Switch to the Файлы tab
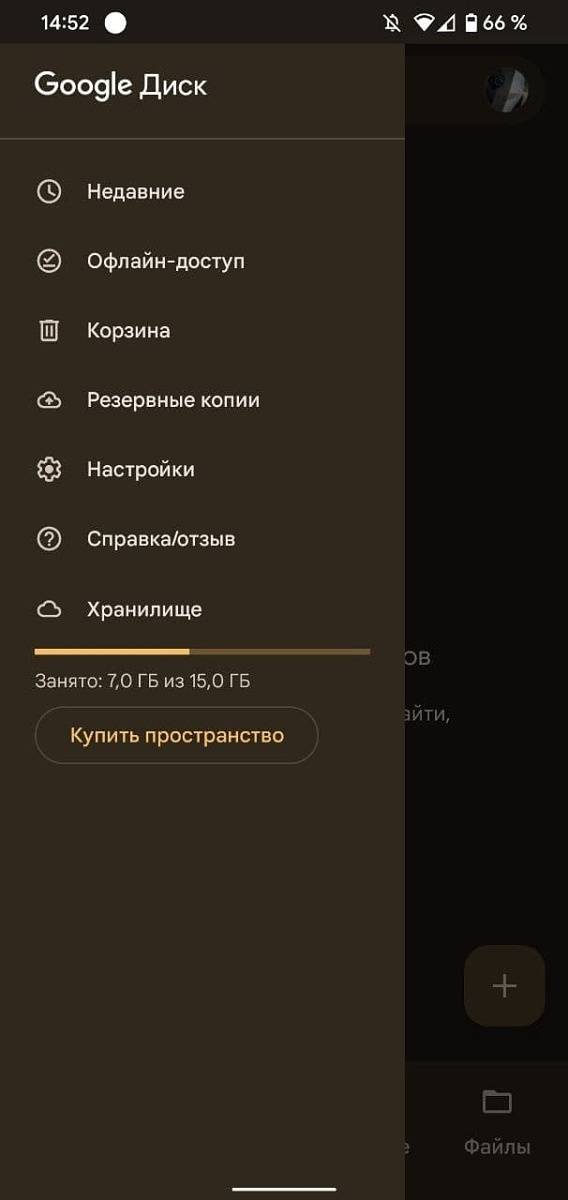Viewport: 568px width, 1200px height. [497, 1122]
